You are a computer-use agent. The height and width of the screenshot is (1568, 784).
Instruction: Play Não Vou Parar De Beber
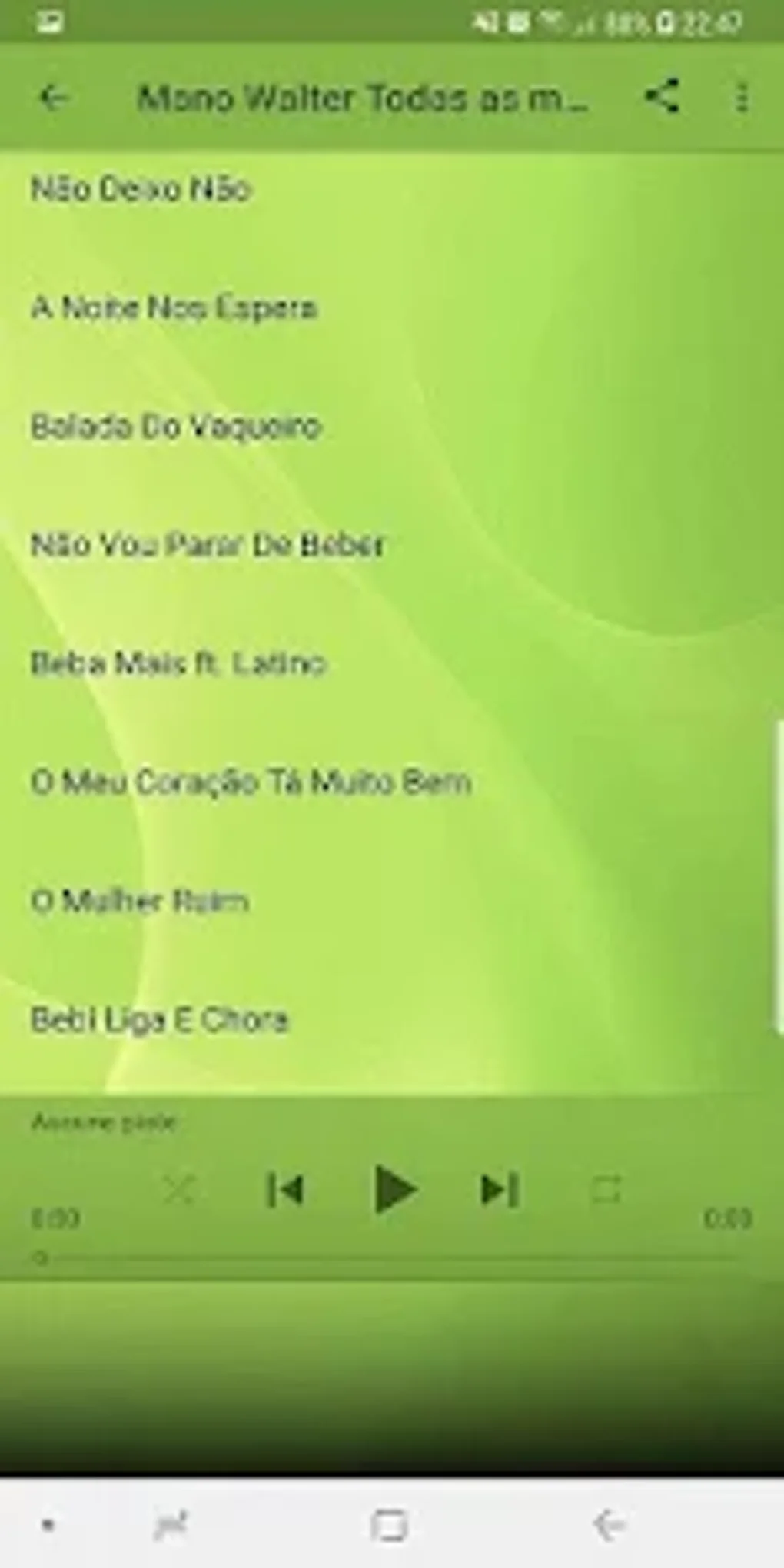[x=207, y=545]
